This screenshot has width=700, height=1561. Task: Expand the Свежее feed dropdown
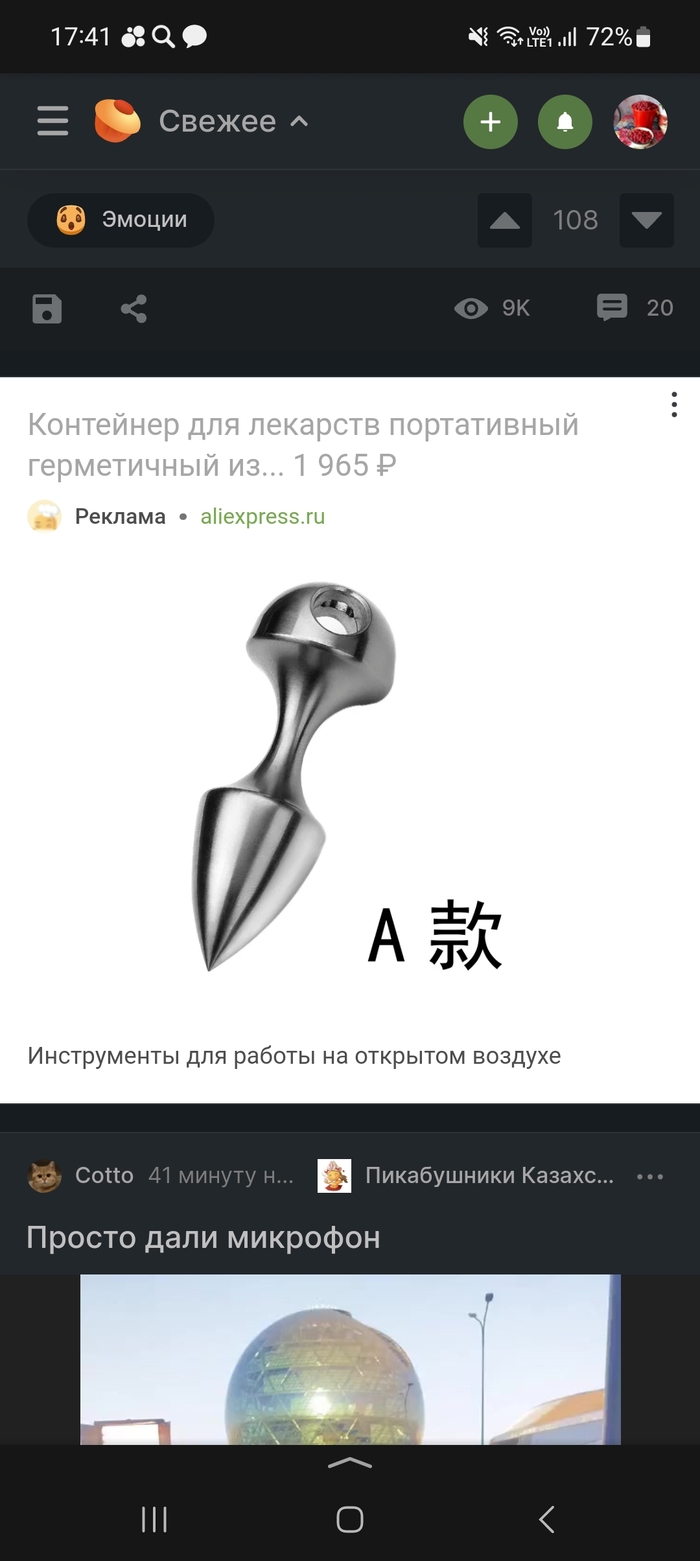click(x=232, y=121)
